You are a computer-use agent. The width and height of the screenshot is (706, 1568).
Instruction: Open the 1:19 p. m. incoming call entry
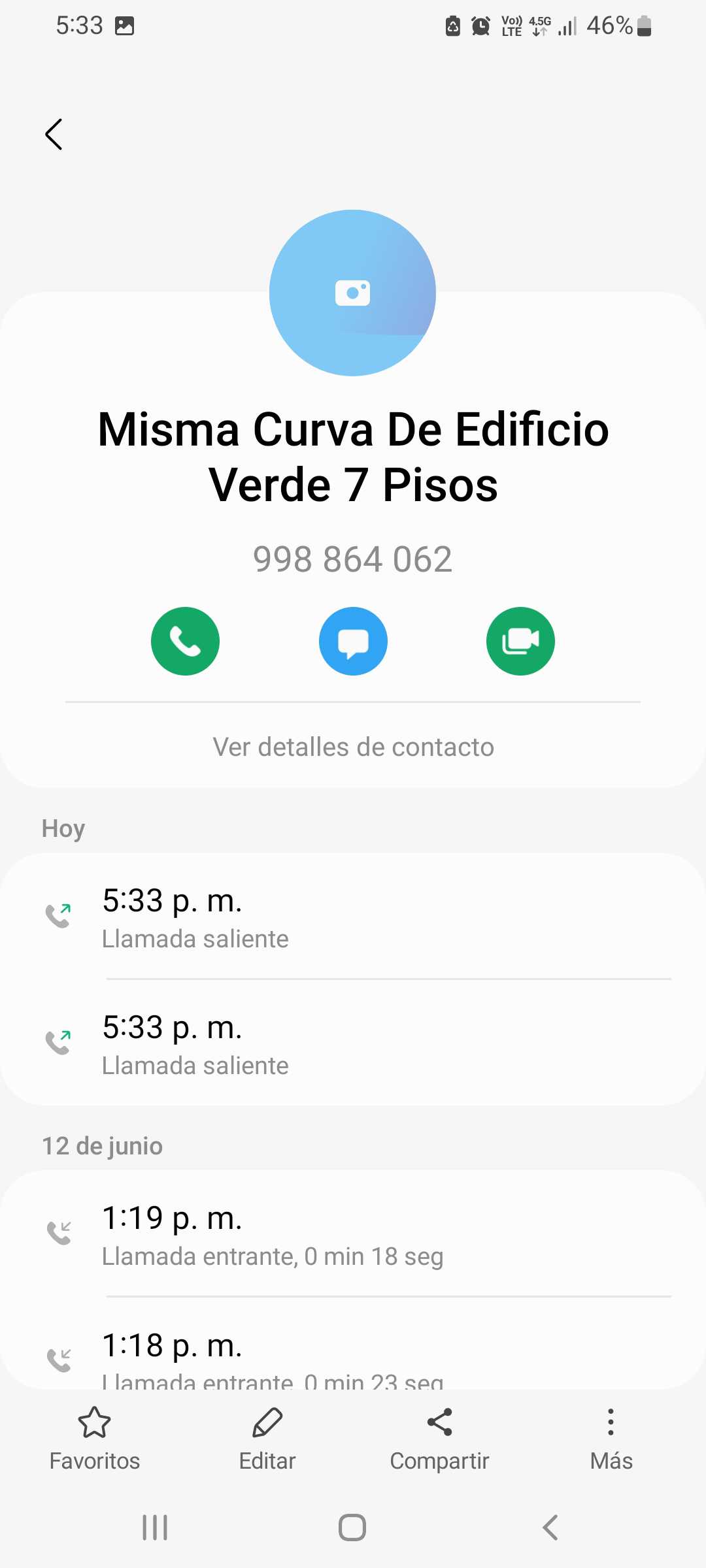(353, 1235)
